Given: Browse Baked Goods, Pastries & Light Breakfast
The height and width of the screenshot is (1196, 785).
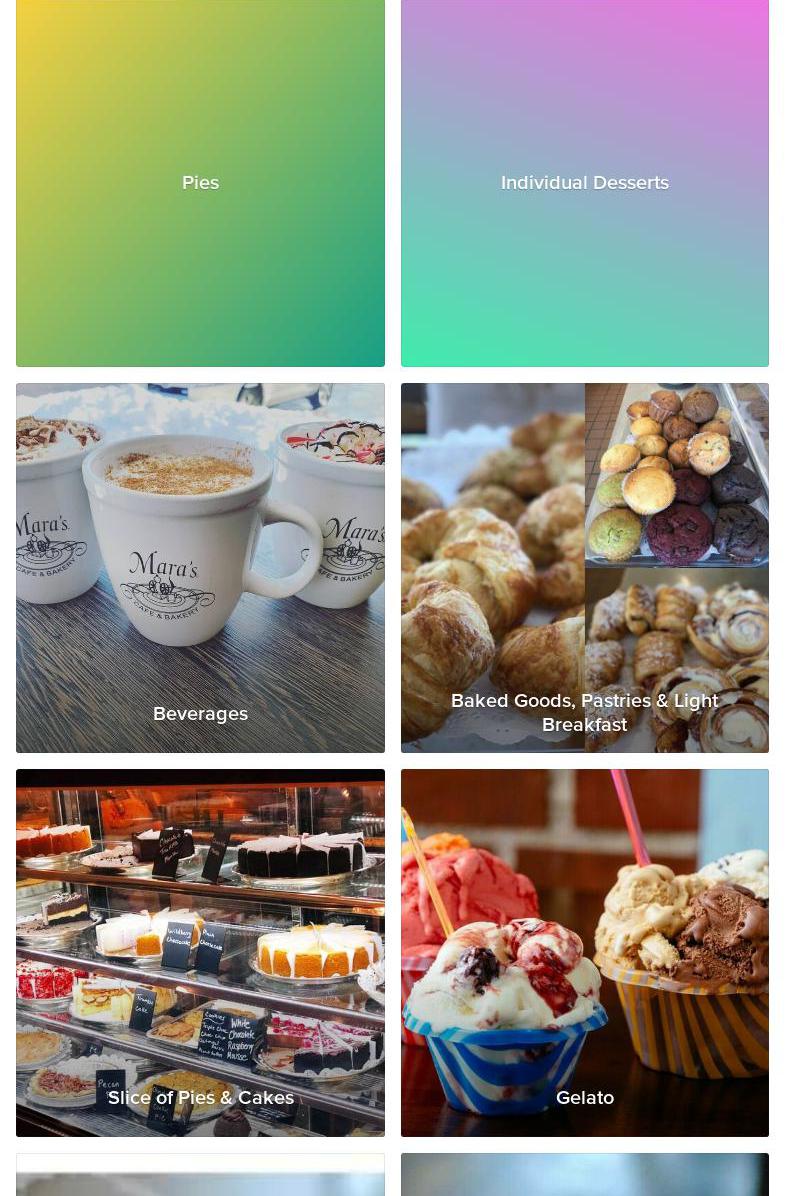Looking at the screenshot, I should pos(584,567).
